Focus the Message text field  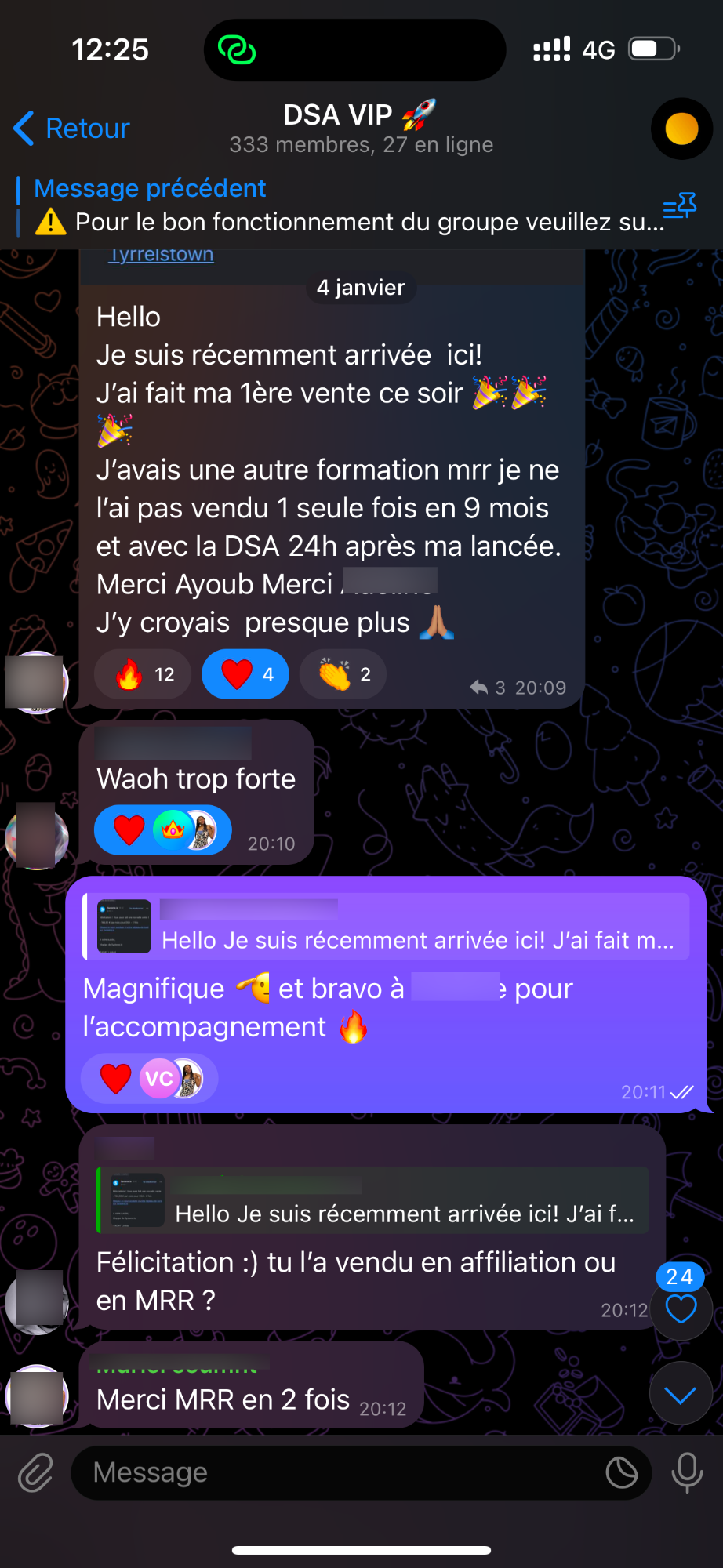(x=337, y=1472)
